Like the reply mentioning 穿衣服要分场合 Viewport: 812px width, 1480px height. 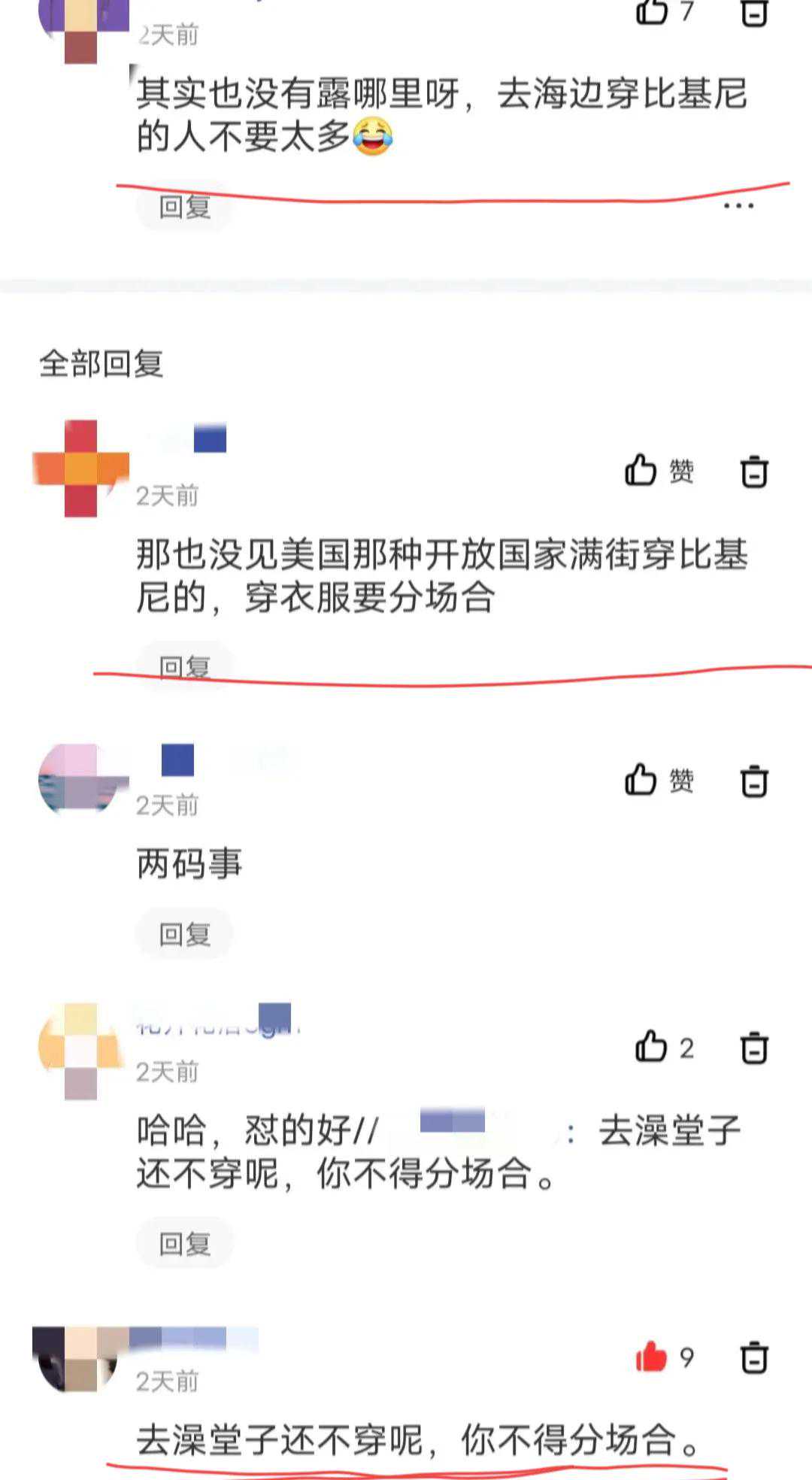point(641,471)
